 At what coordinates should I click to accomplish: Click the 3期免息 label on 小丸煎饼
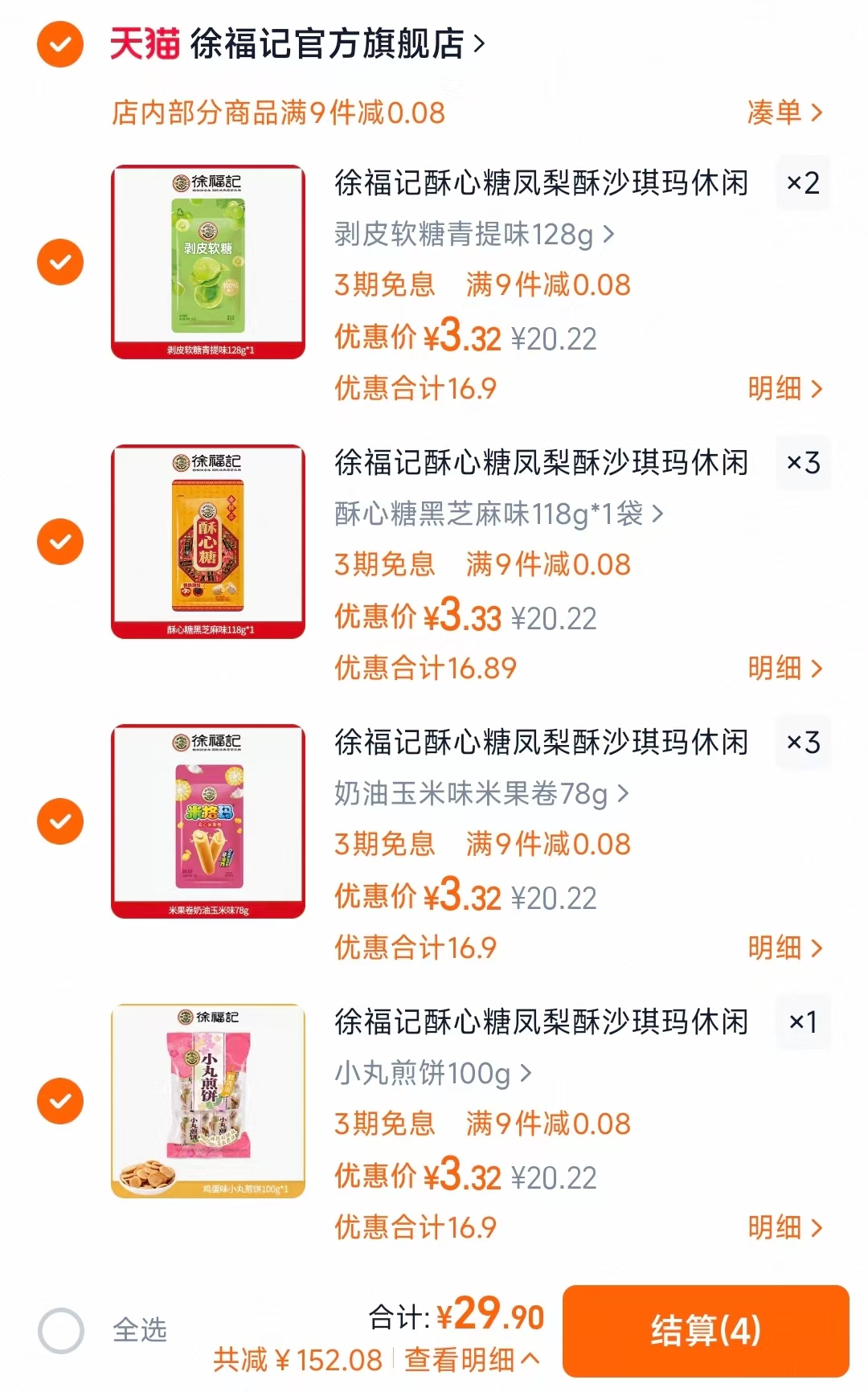[384, 1125]
